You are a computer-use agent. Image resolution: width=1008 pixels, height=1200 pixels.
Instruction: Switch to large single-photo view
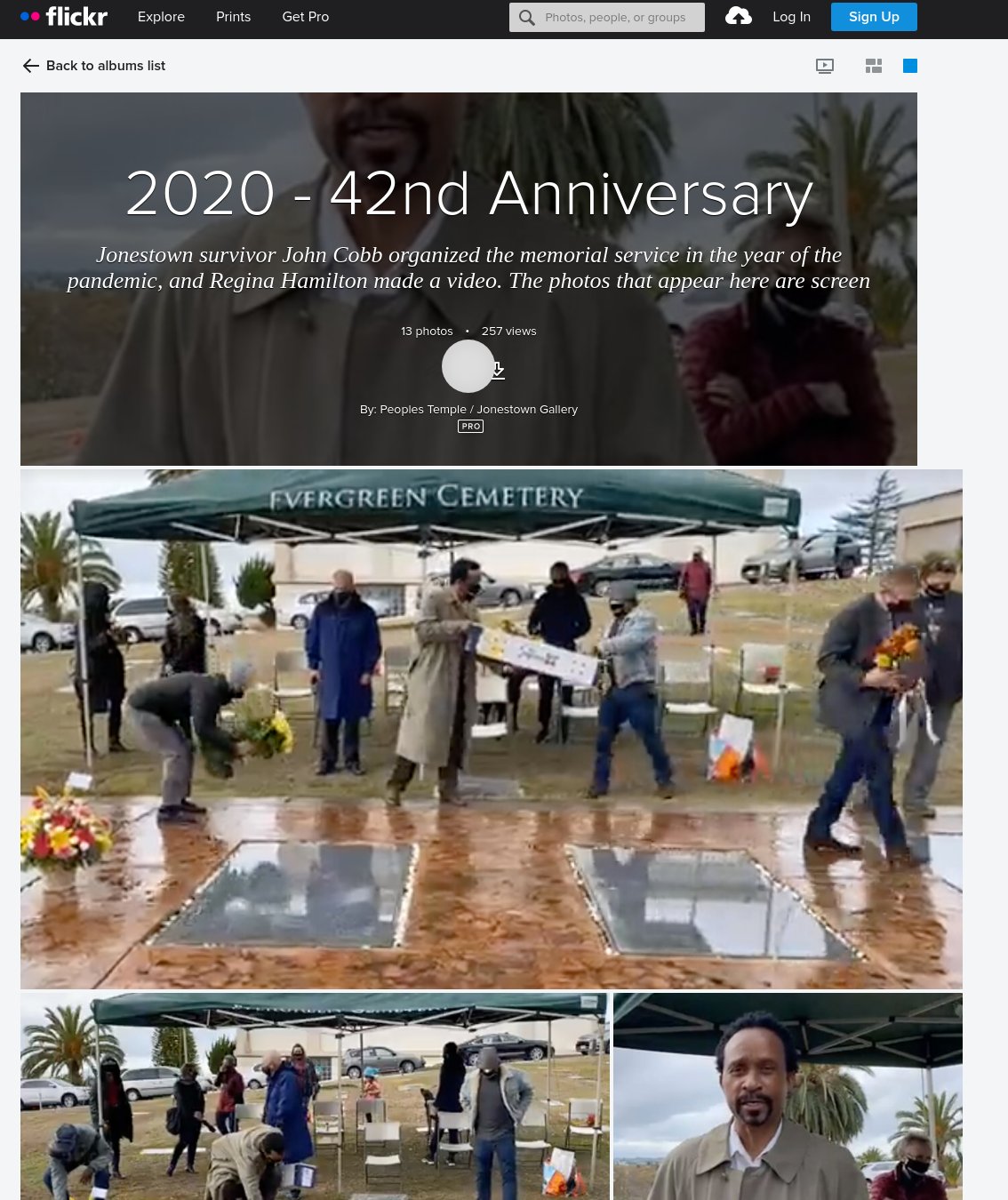[909, 66]
